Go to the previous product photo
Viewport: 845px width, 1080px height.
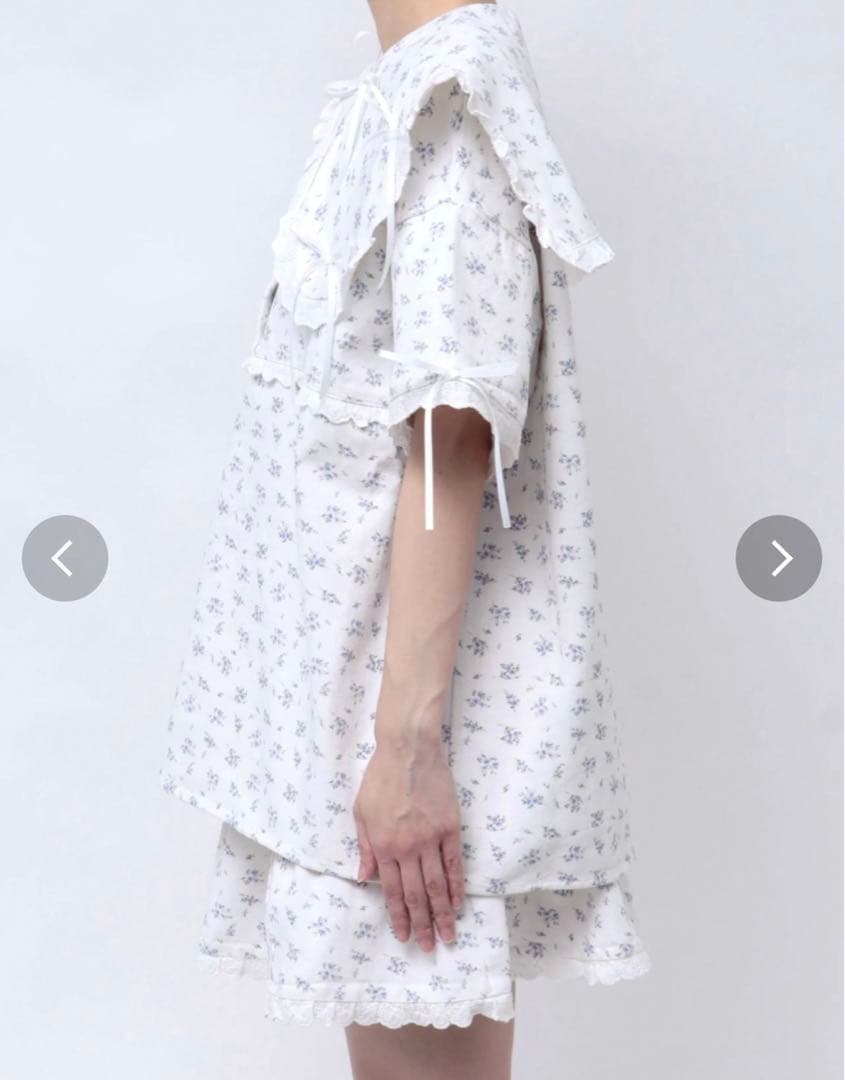coord(64,558)
